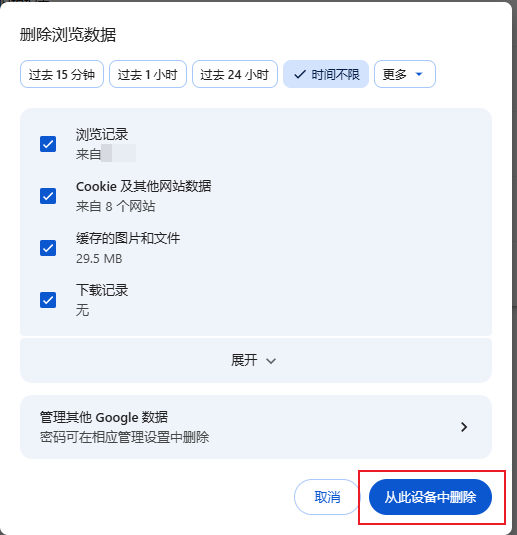This screenshot has width=517, height=535.
Task: Pick the 过去 24 小时 time range
Action: pyautogui.click(x=235, y=74)
